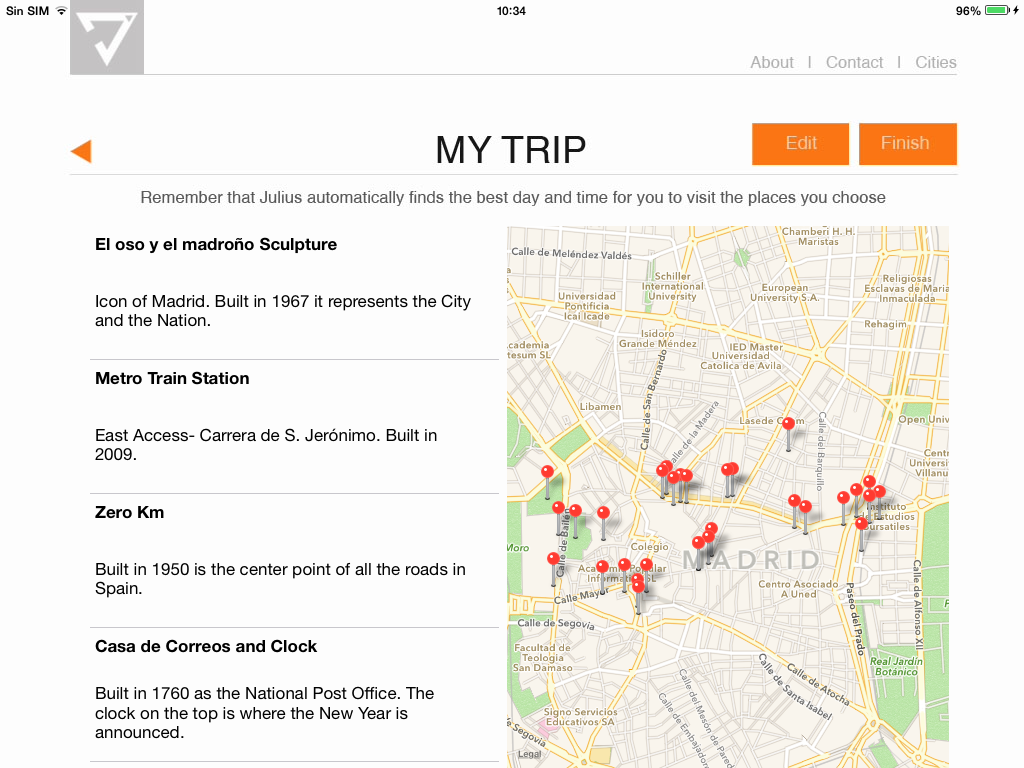1024x768 pixels.
Task: Select Casa de Correos and Clock
Action: 294,690
